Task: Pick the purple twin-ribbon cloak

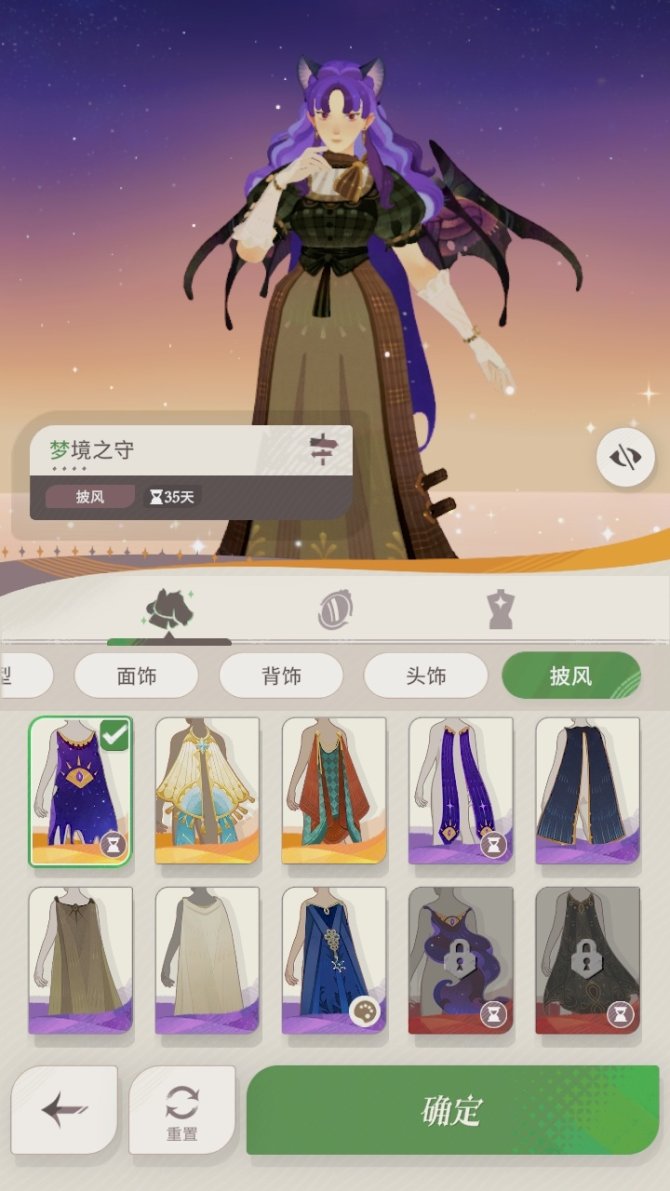Action: pos(461,791)
